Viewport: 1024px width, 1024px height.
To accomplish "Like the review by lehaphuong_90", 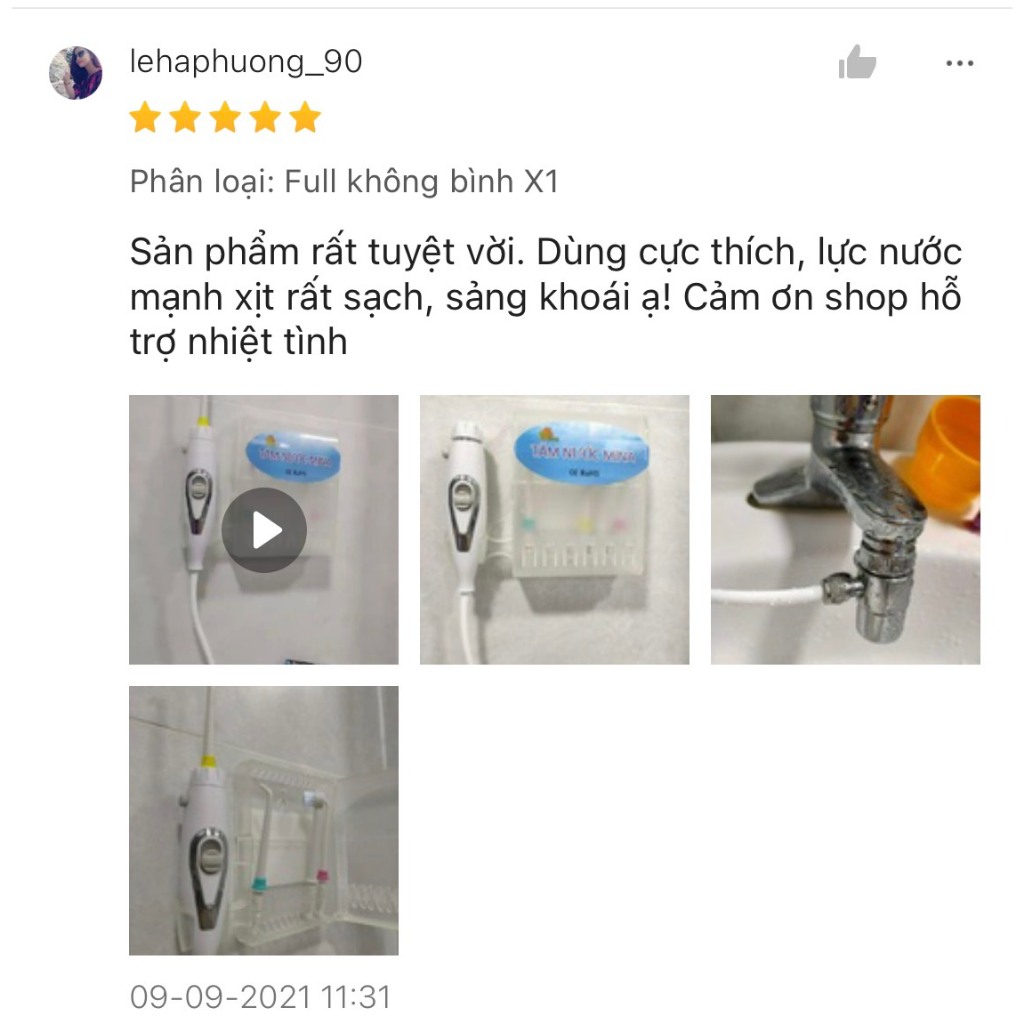I will (x=857, y=63).
